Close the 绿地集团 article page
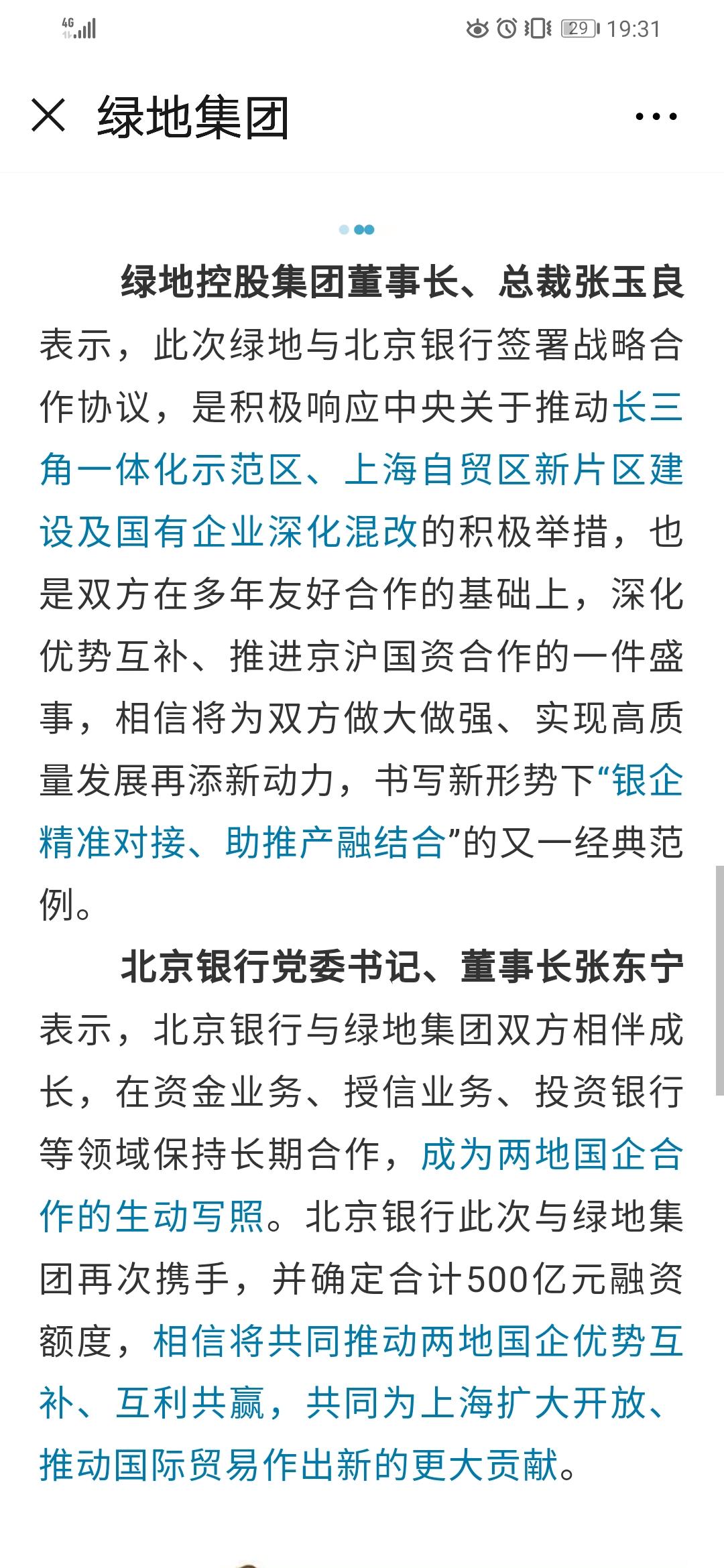Screen dimensions: 724x1568 48,115
